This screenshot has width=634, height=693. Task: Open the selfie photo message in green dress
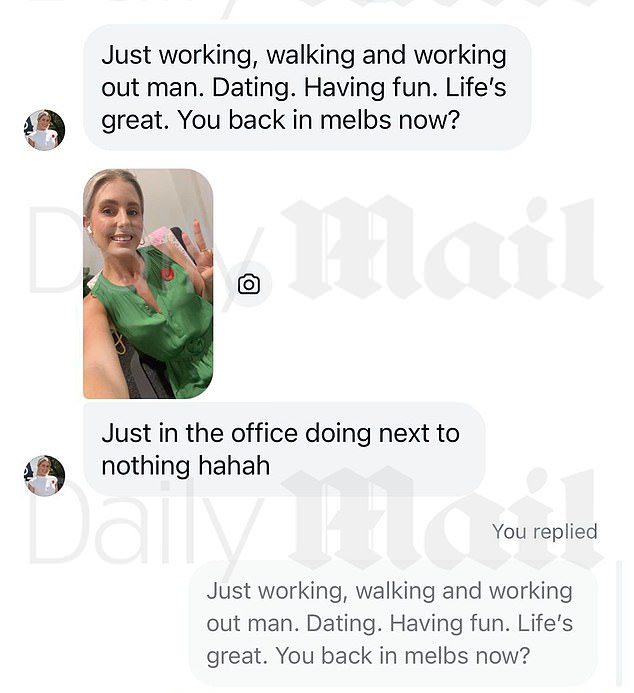pos(148,284)
